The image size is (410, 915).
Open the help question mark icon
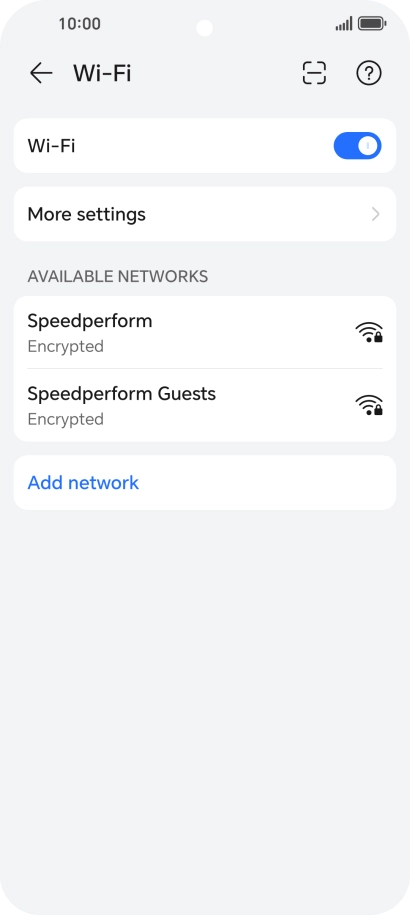pos(369,74)
